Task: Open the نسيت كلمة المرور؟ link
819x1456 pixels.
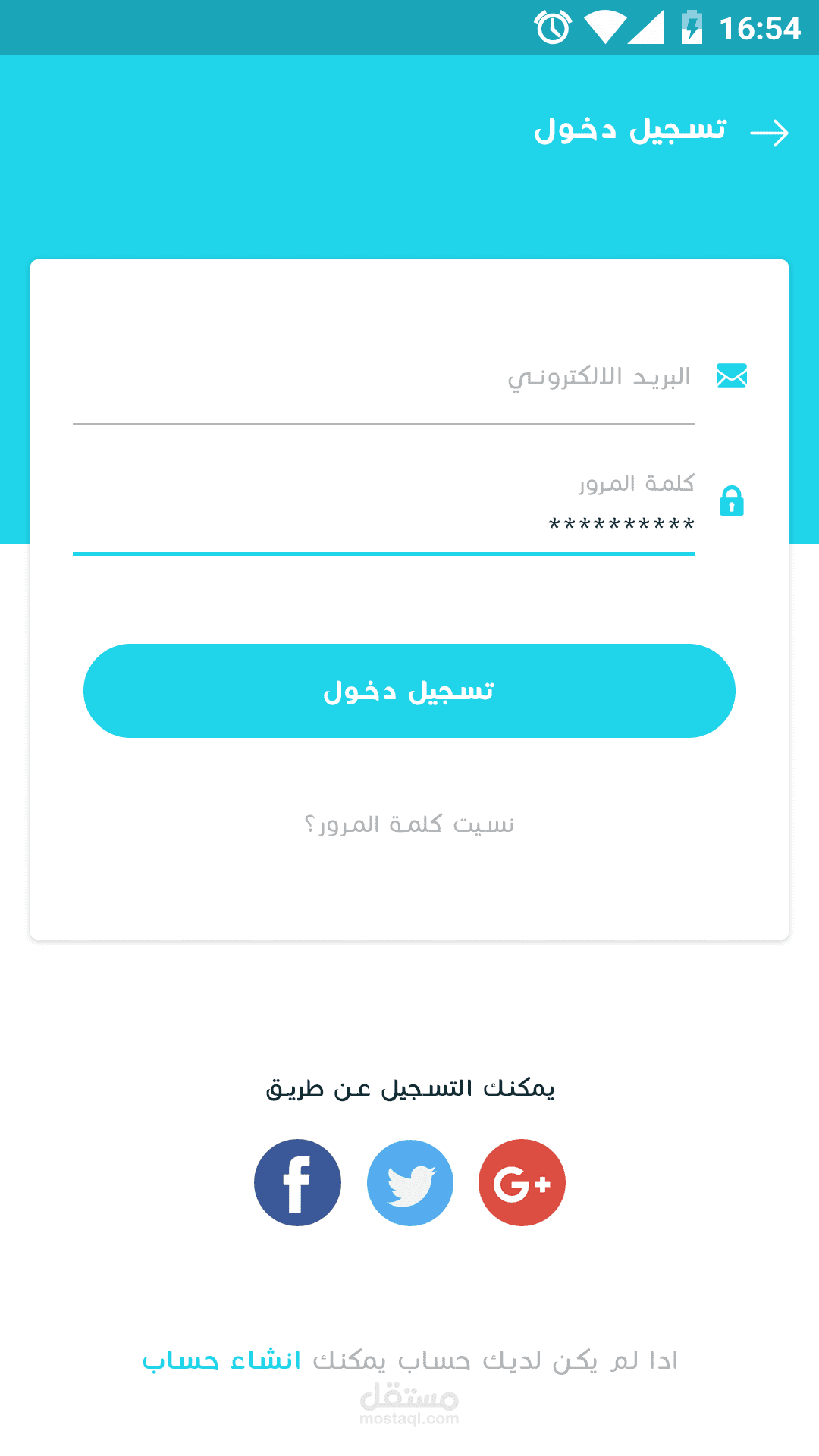Action: [409, 824]
